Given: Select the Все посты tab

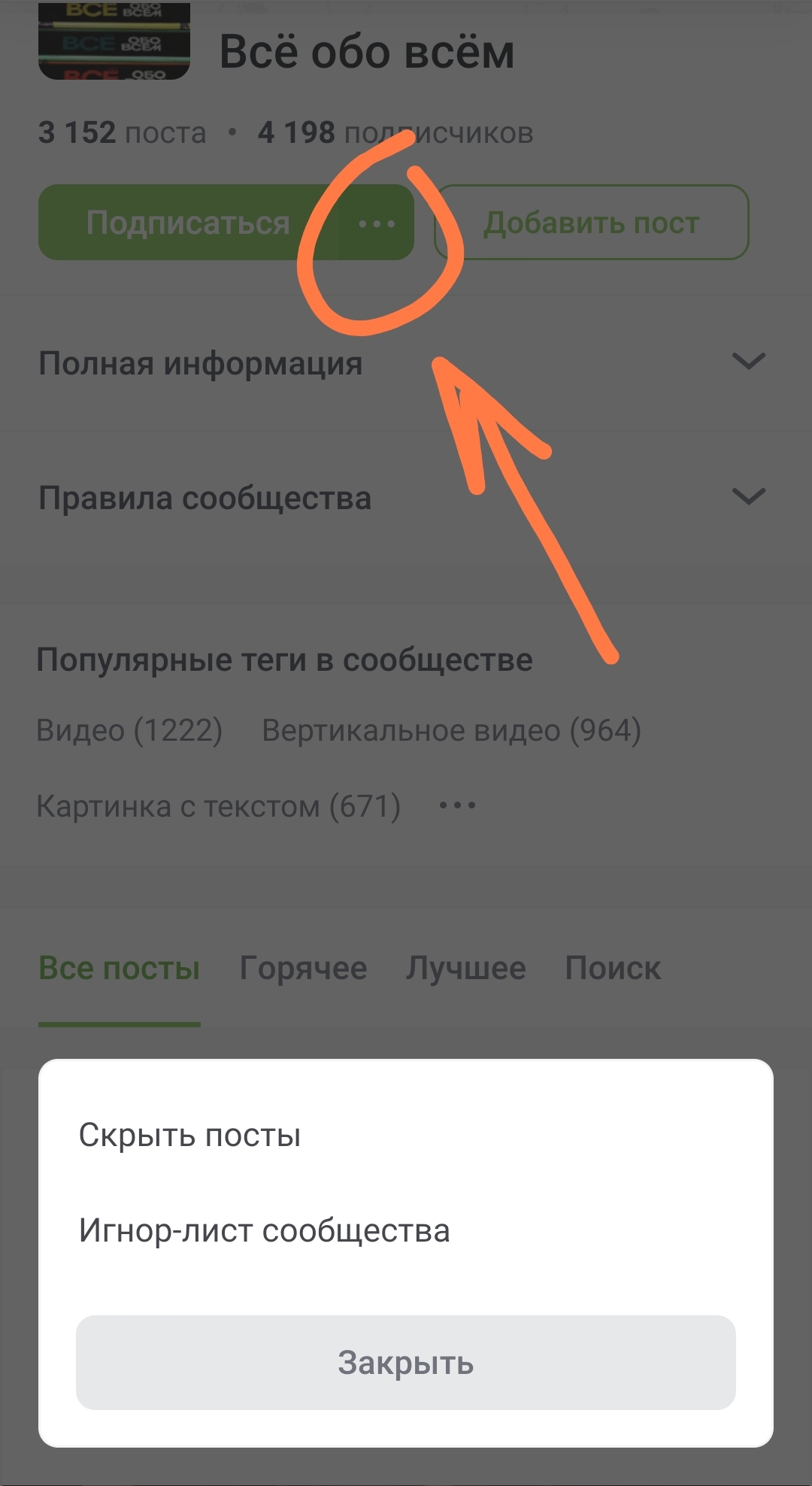Looking at the screenshot, I should pos(120,969).
